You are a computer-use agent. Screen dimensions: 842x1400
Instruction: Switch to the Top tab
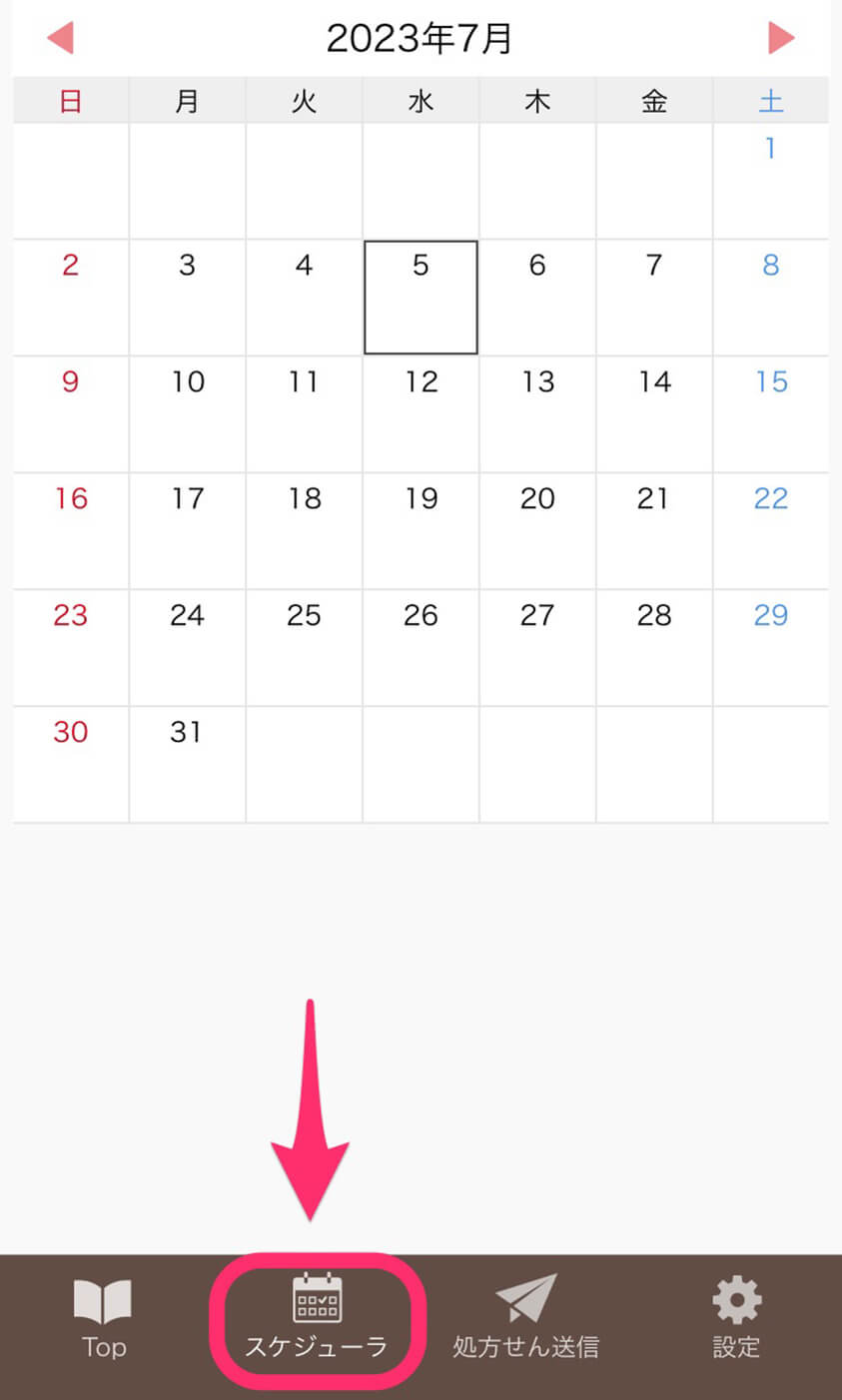[104, 1319]
